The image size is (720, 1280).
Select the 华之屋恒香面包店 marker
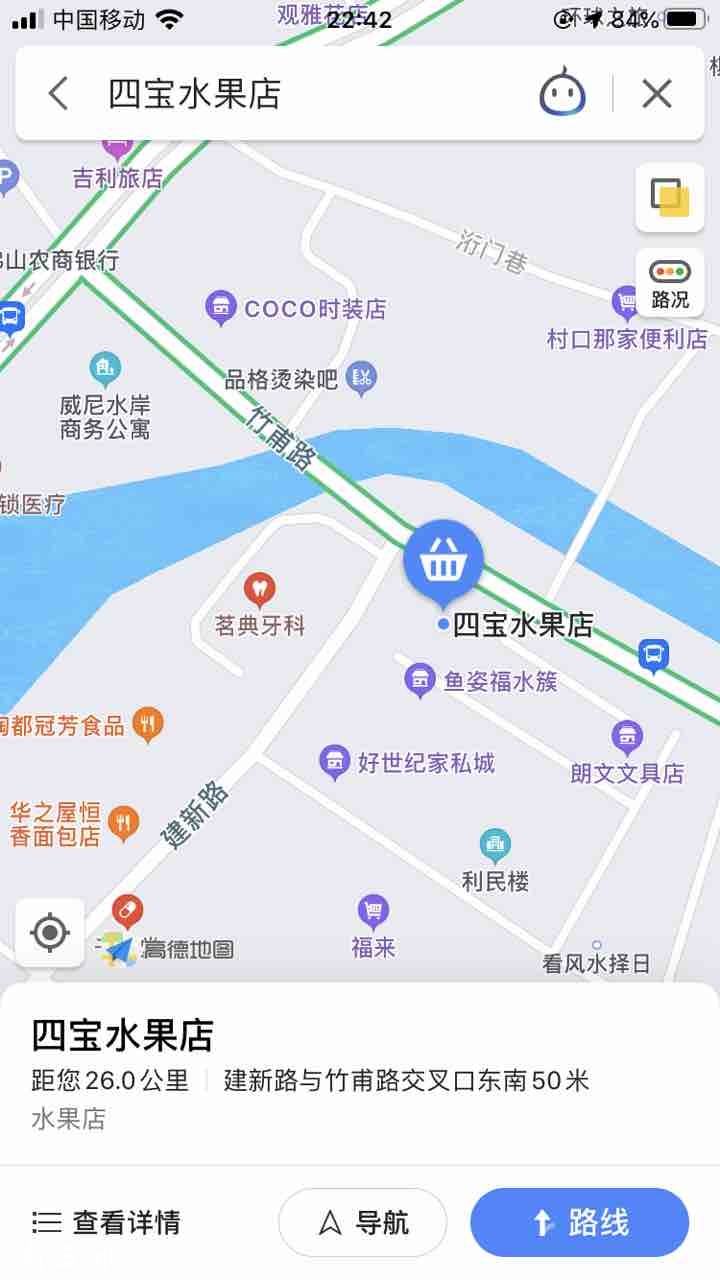pos(124,823)
